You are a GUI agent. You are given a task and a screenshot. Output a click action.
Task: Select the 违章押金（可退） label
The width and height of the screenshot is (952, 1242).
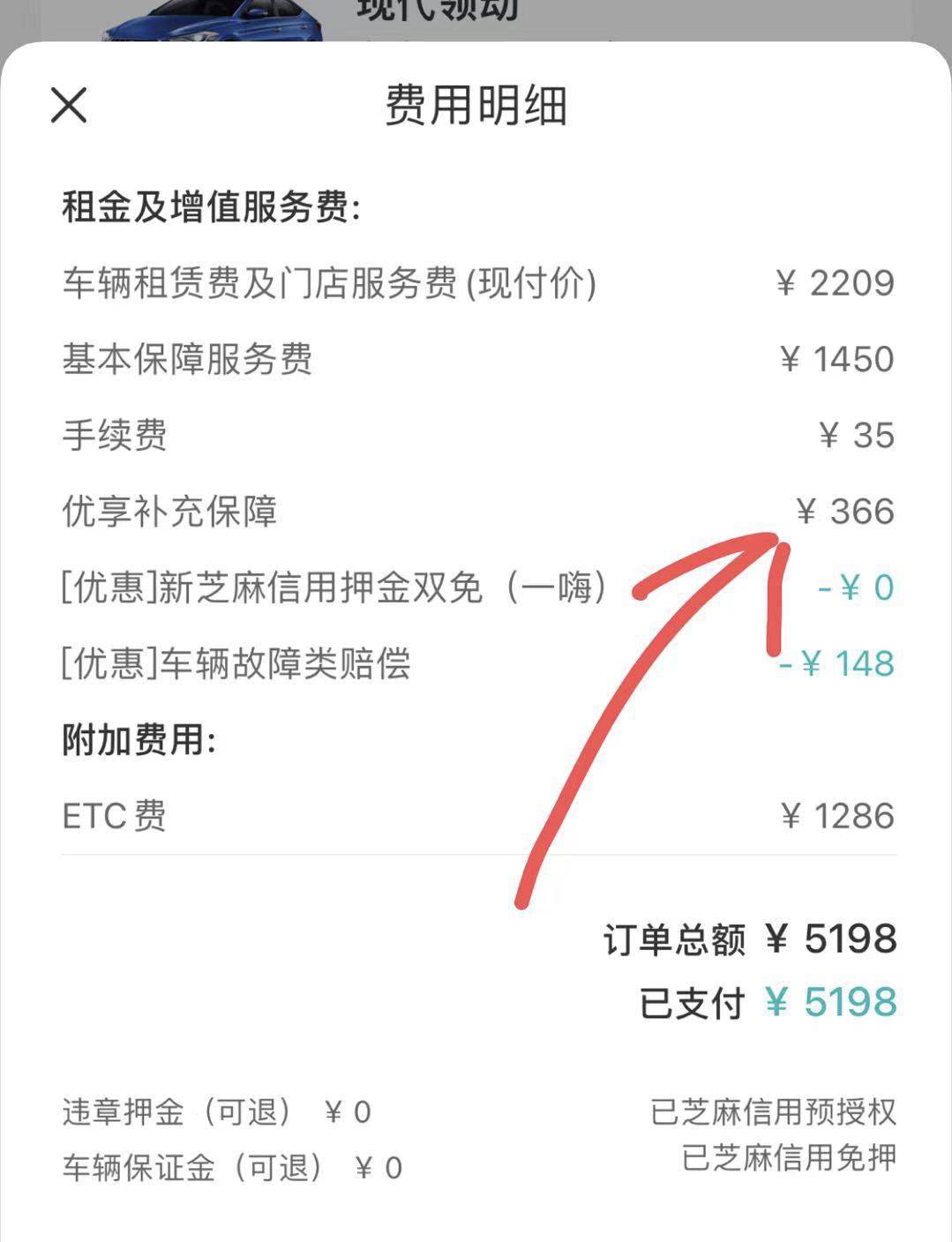[x=176, y=1112]
